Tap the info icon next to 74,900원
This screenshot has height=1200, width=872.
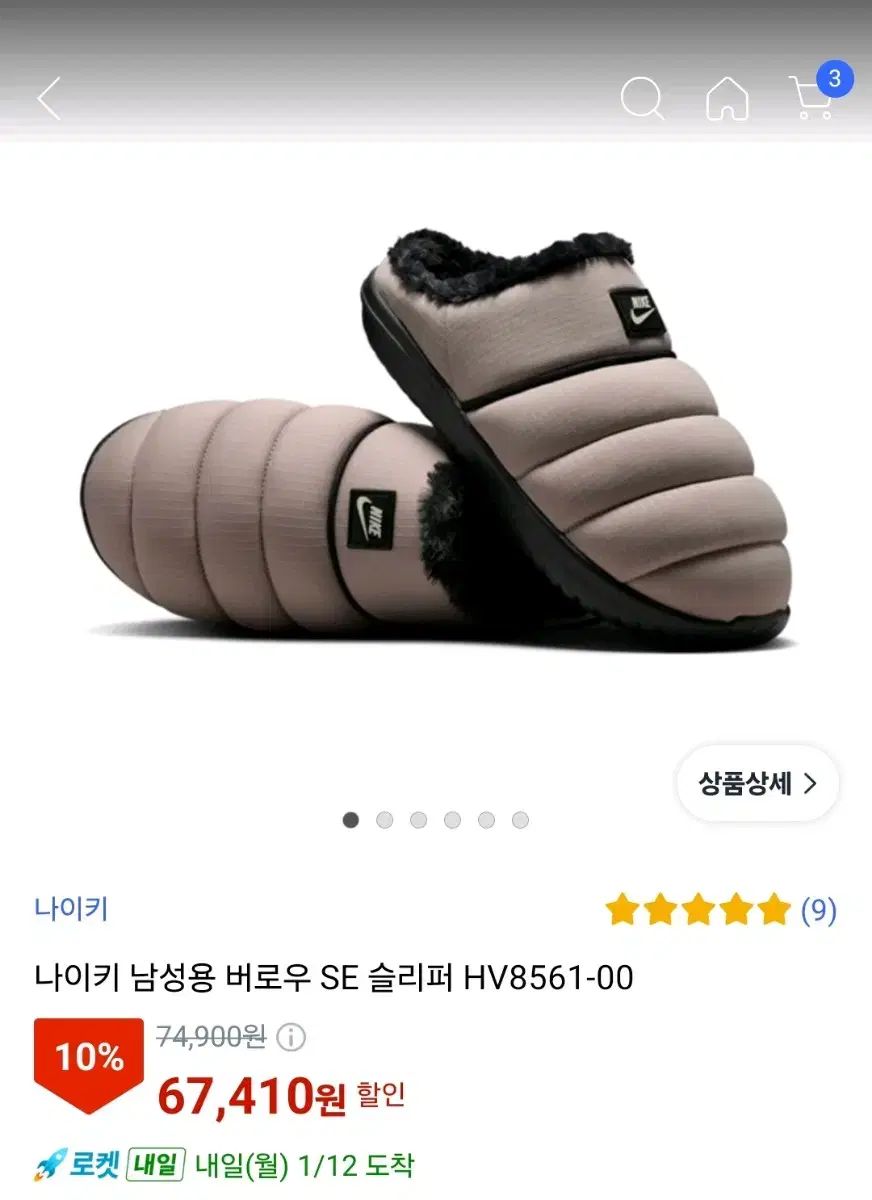tap(290, 1038)
